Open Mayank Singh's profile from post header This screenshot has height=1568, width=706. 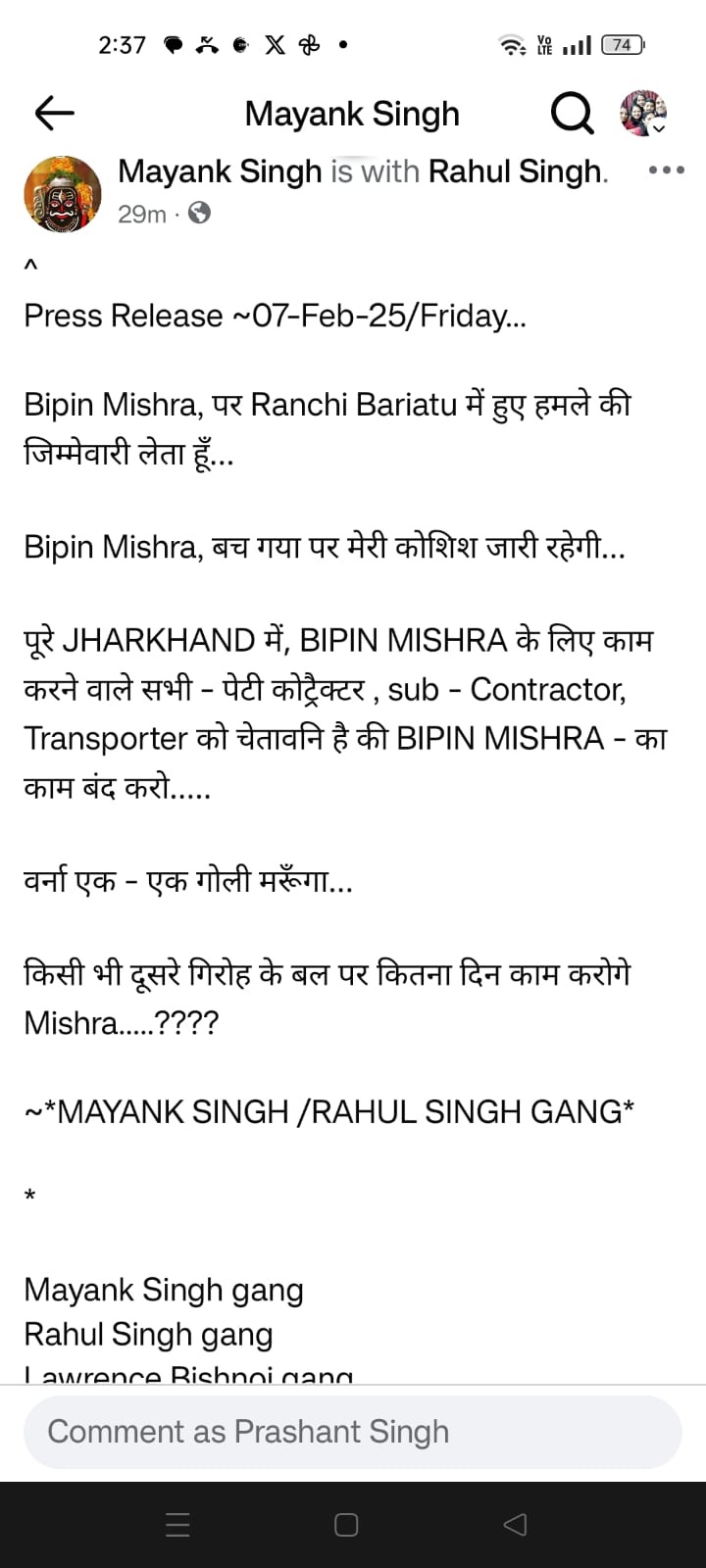(x=220, y=171)
